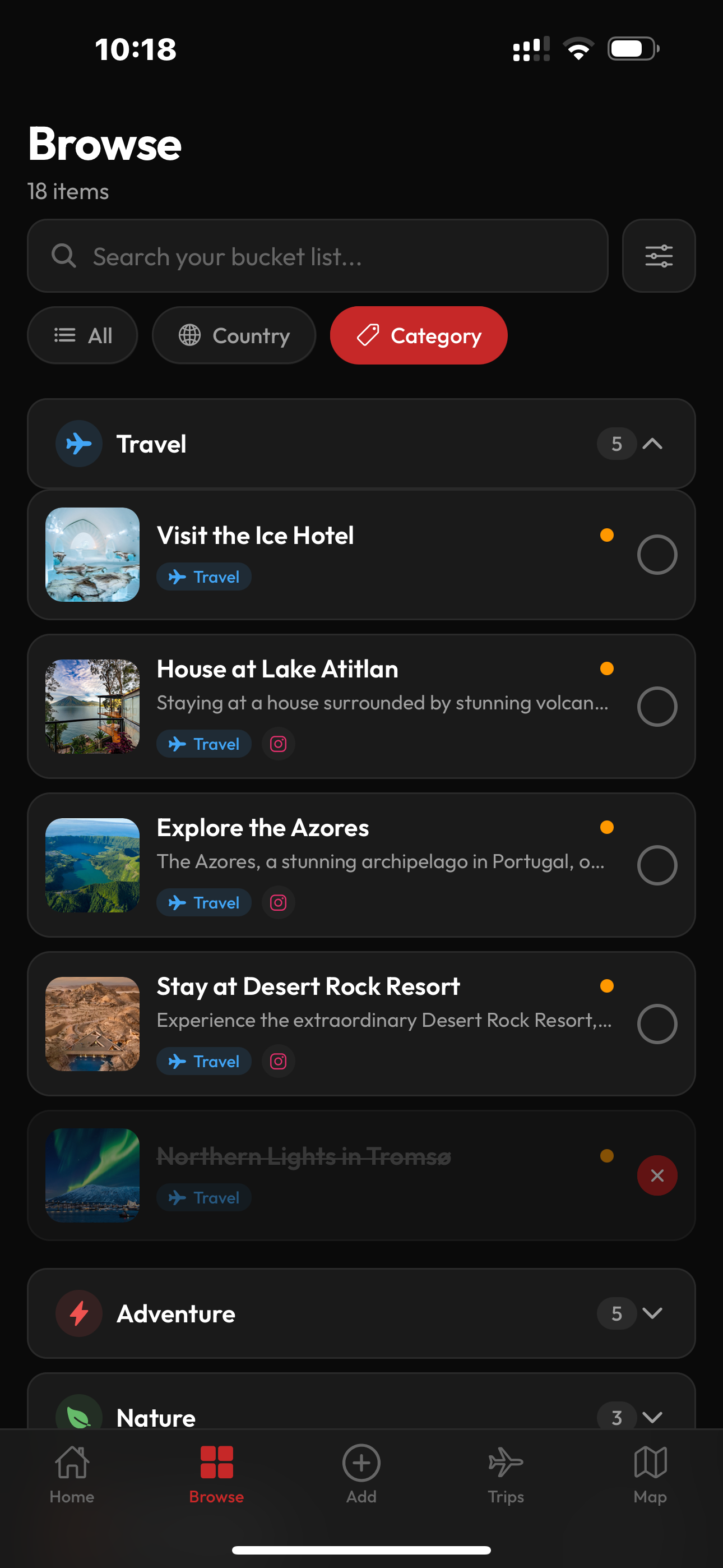Viewport: 723px width, 1568px height.
Task: Collapse the Travel category section
Action: (x=654, y=443)
